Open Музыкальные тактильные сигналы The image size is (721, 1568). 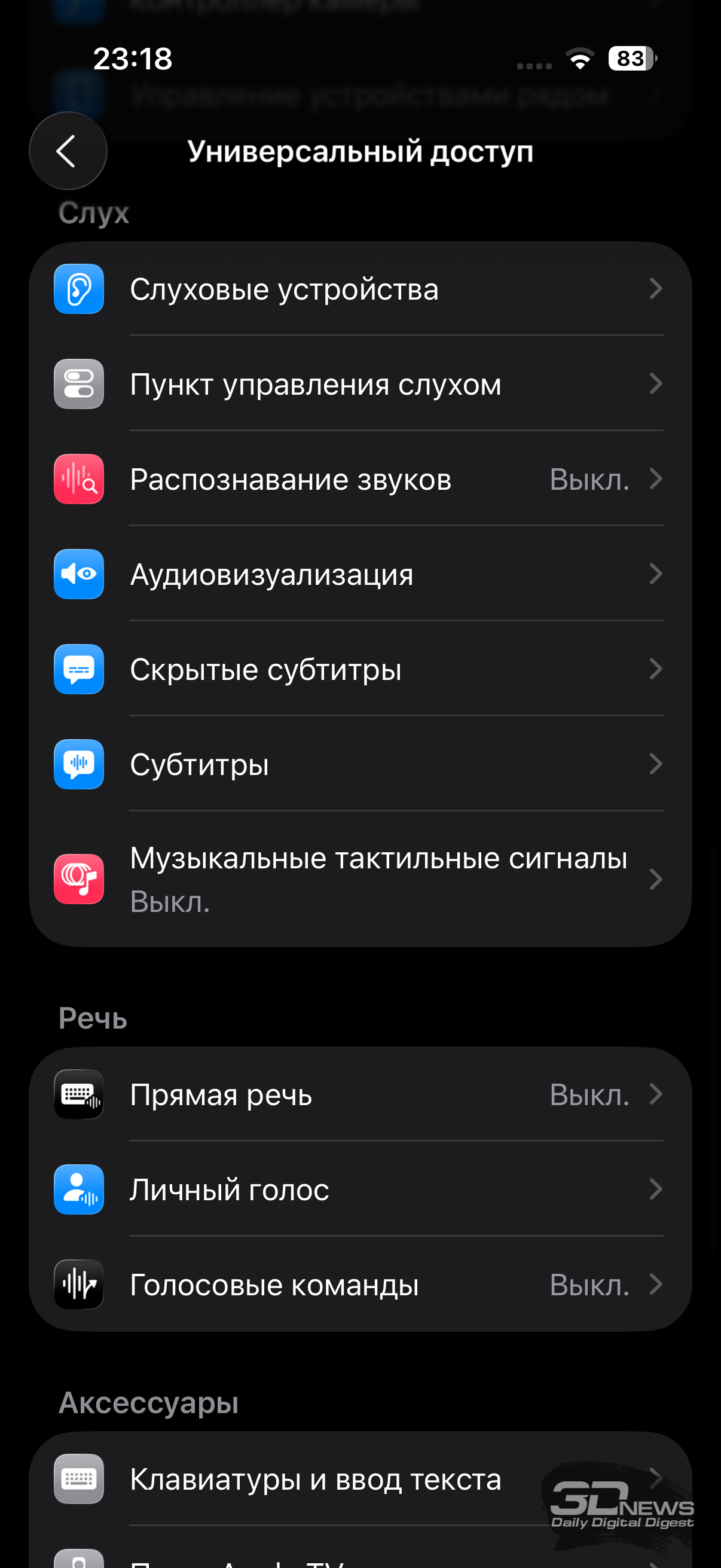coord(359,879)
